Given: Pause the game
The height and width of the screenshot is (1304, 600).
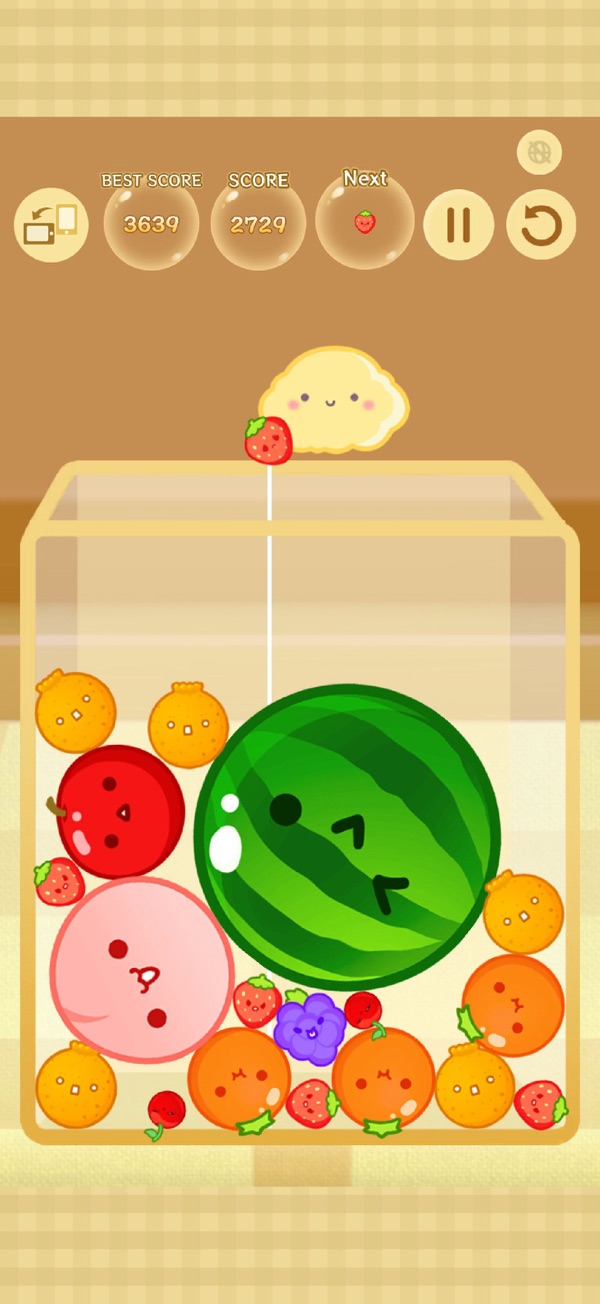Looking at the screenshot, I should [458, 225].
